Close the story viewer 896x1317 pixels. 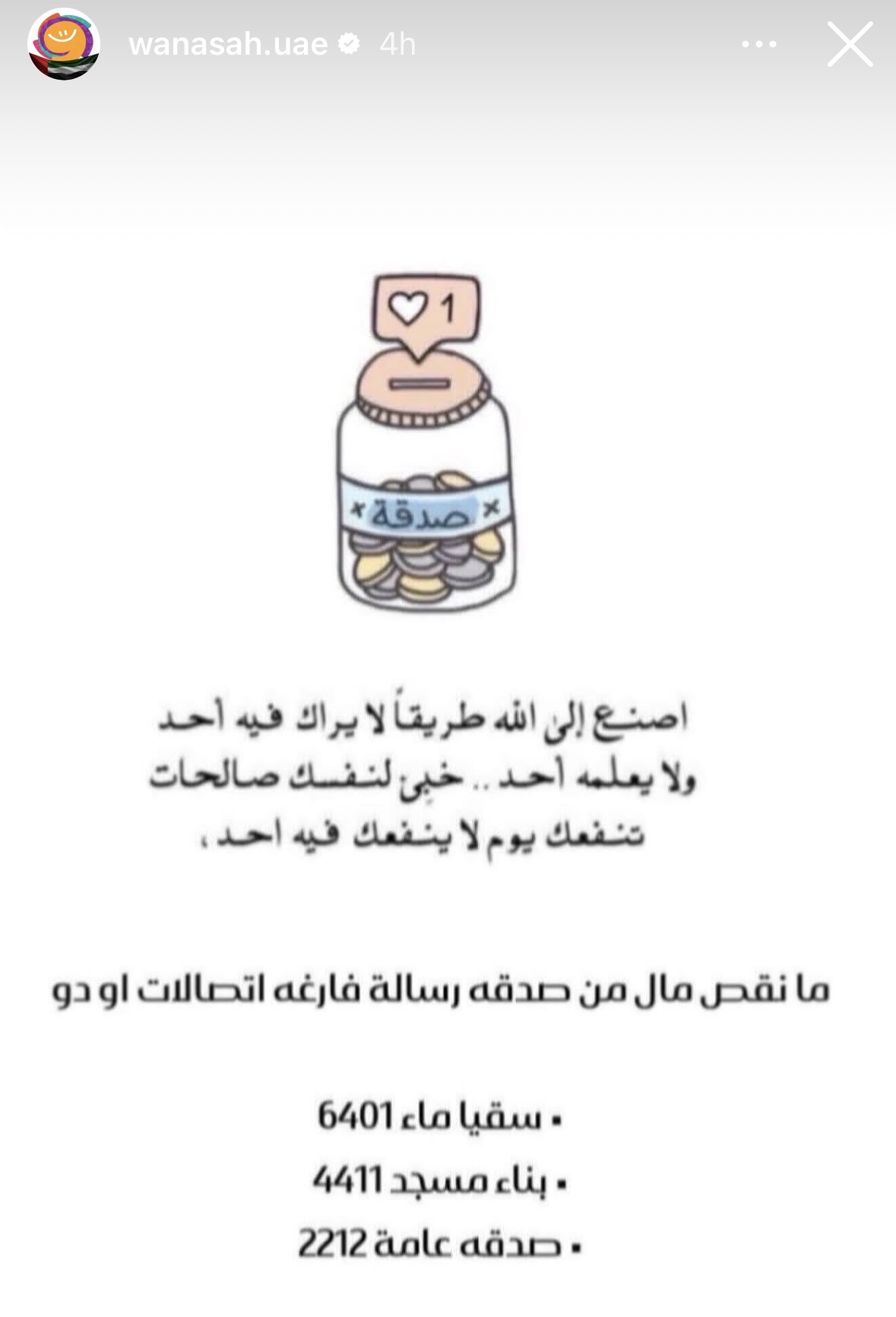point(850,44)
